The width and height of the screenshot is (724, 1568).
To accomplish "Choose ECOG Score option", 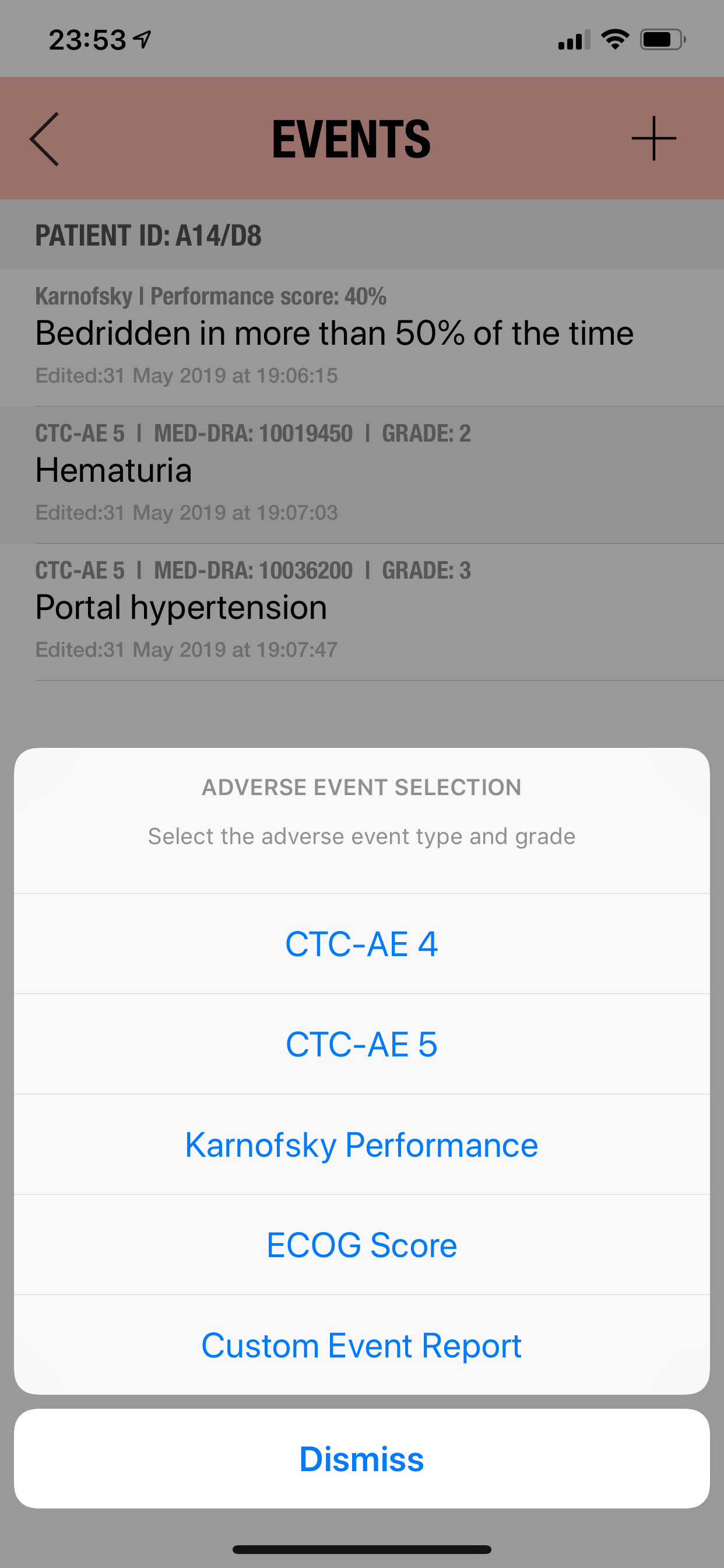I will tap(361, 1244).
